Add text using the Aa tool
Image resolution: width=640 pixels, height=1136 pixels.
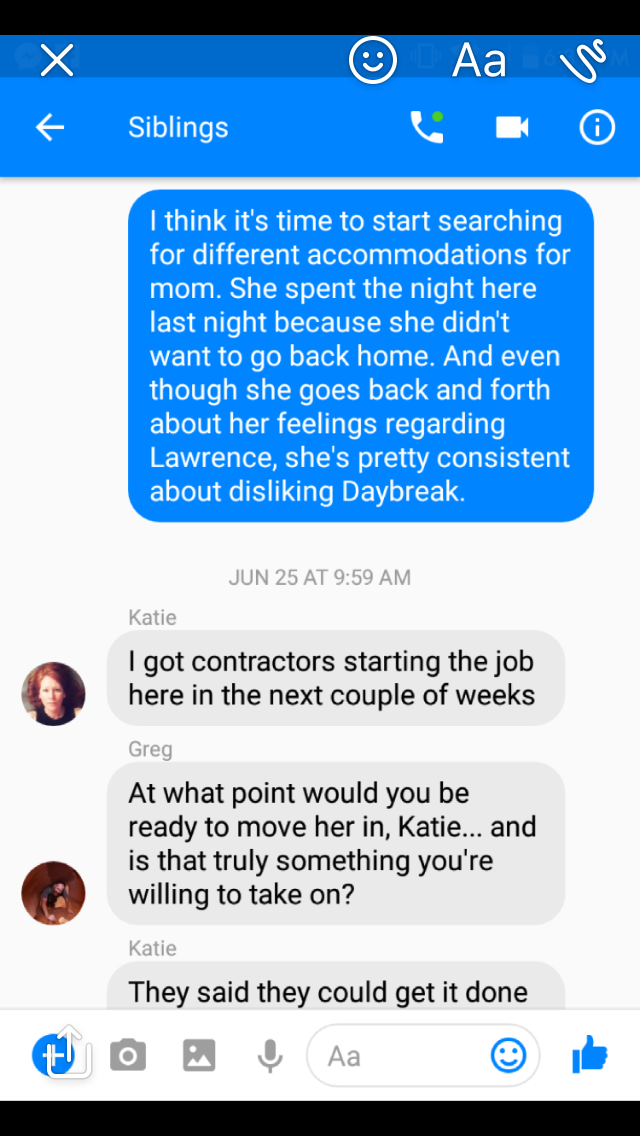click(479, 61)
